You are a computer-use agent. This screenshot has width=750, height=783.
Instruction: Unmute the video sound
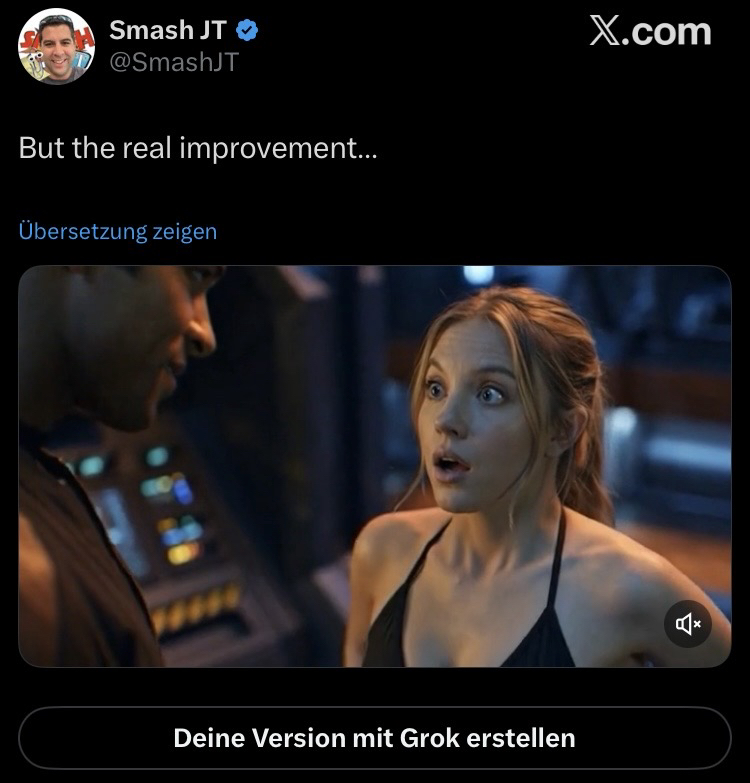tap(688, 624)
